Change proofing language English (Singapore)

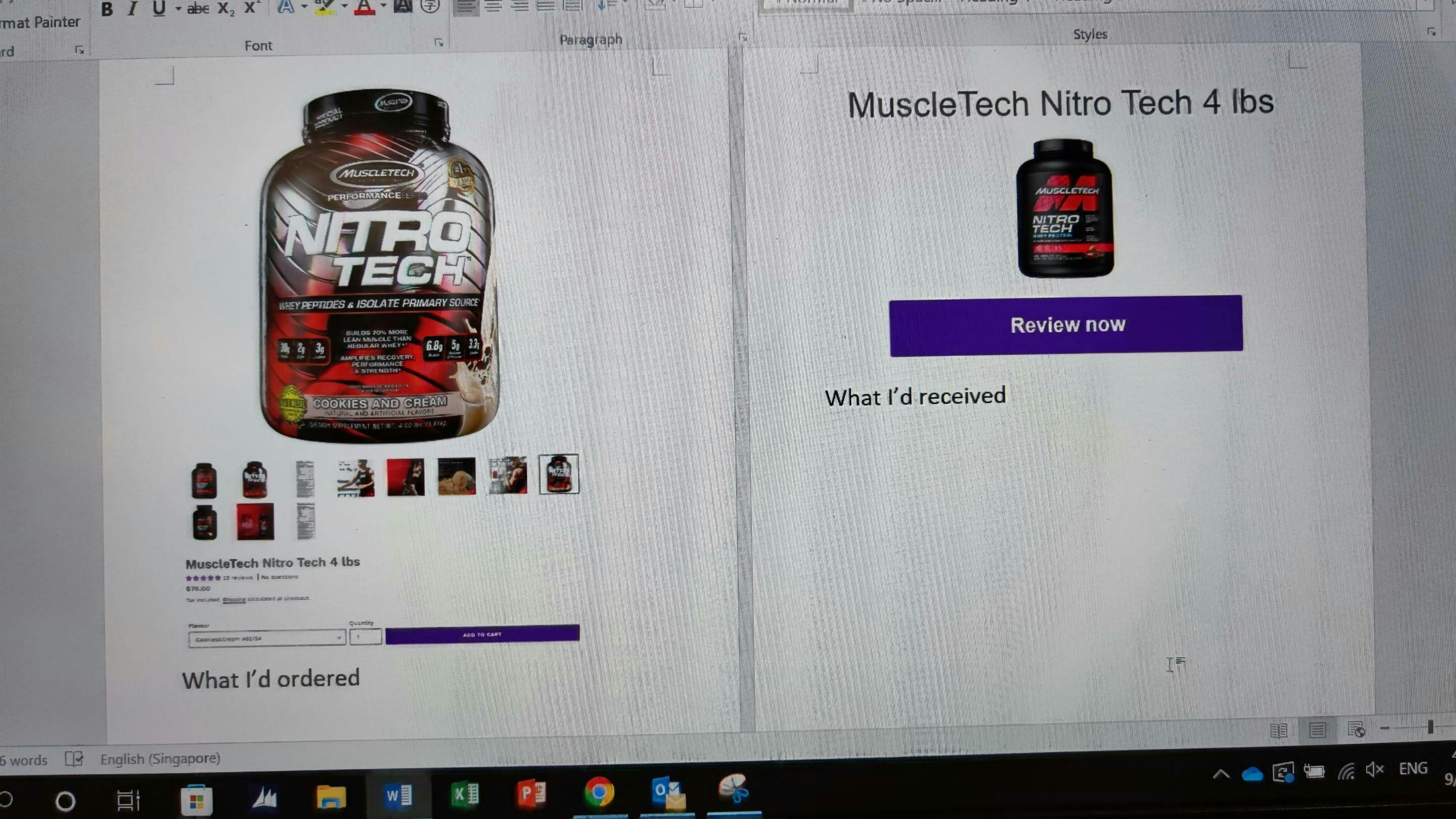pyautogui.click(x=160, y=758)
